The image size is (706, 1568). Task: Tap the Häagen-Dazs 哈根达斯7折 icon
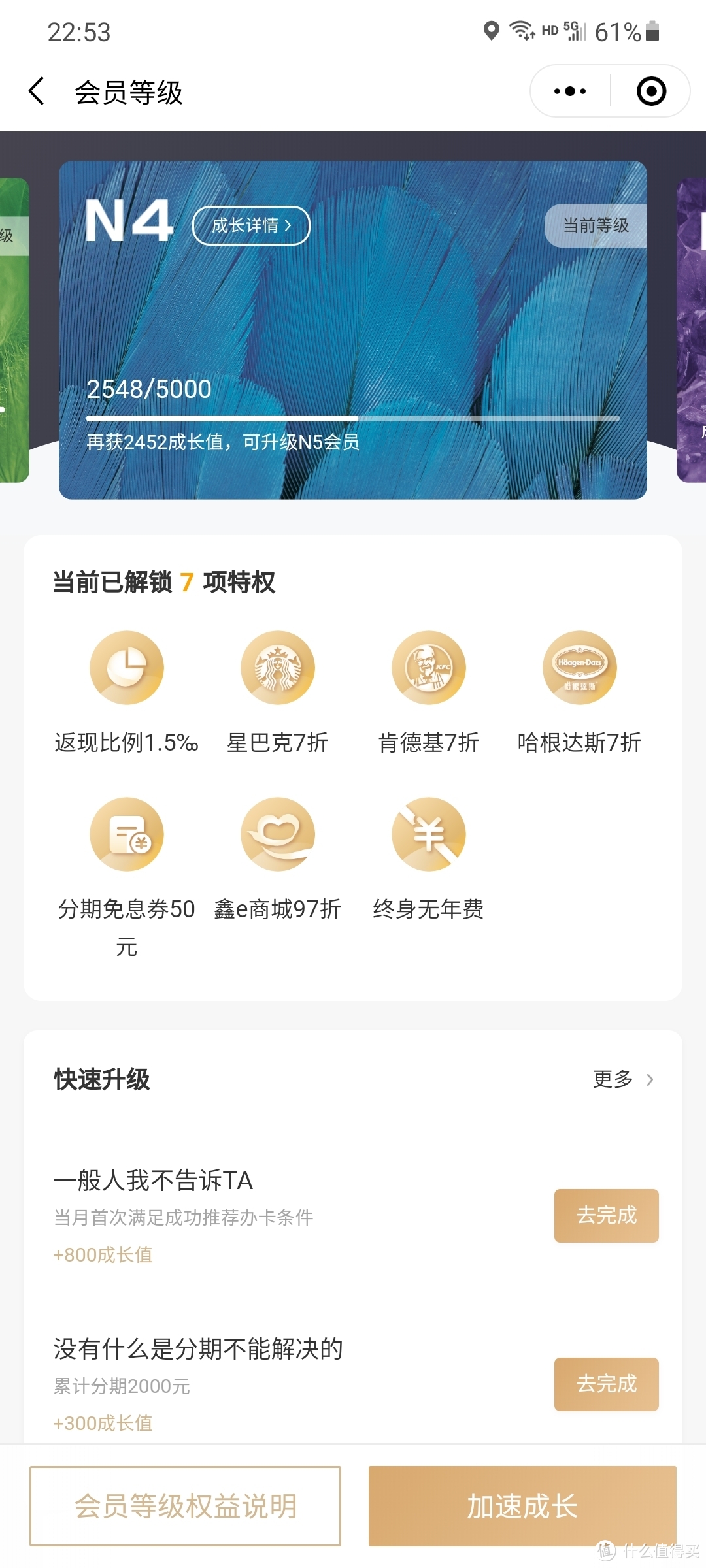click(579, 668)
